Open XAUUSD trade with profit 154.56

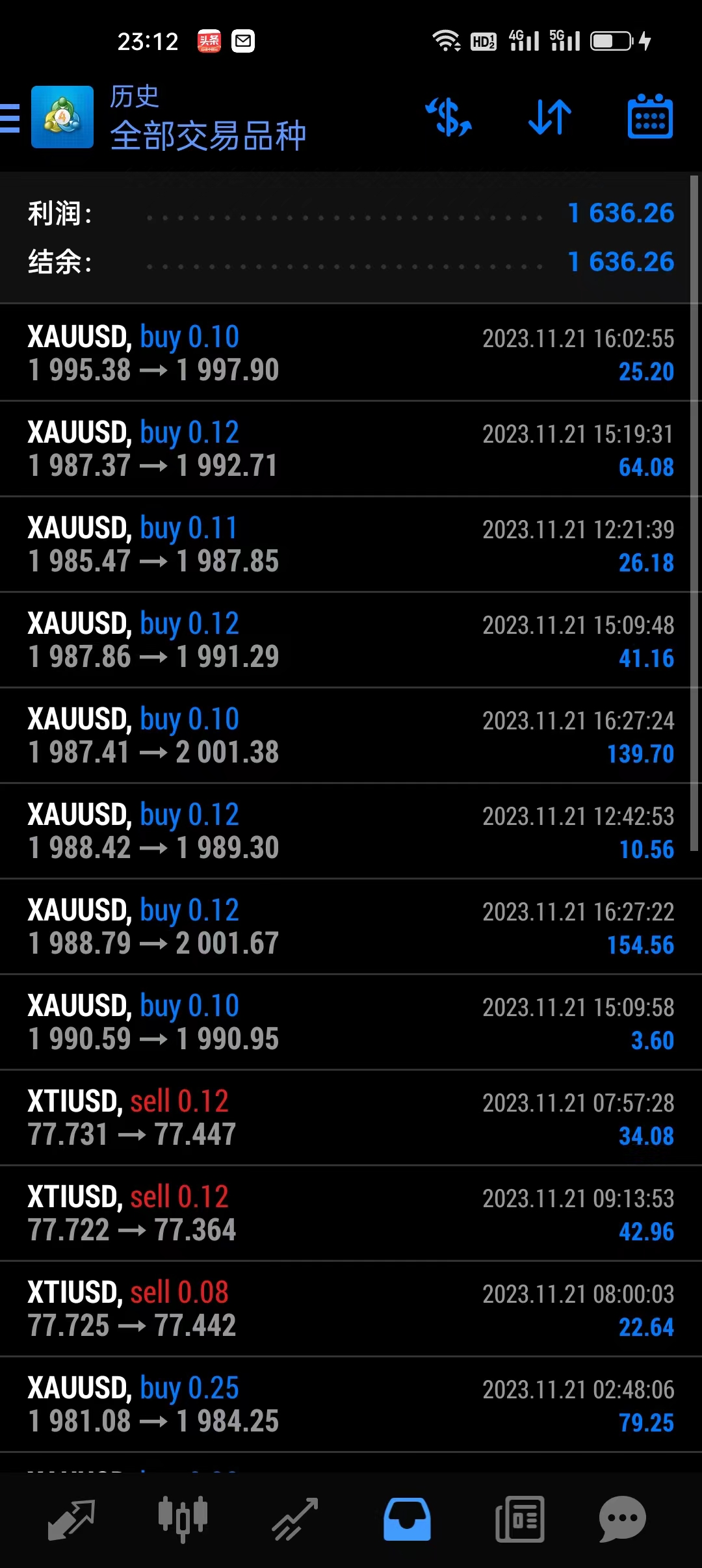(x=351, y=926)
